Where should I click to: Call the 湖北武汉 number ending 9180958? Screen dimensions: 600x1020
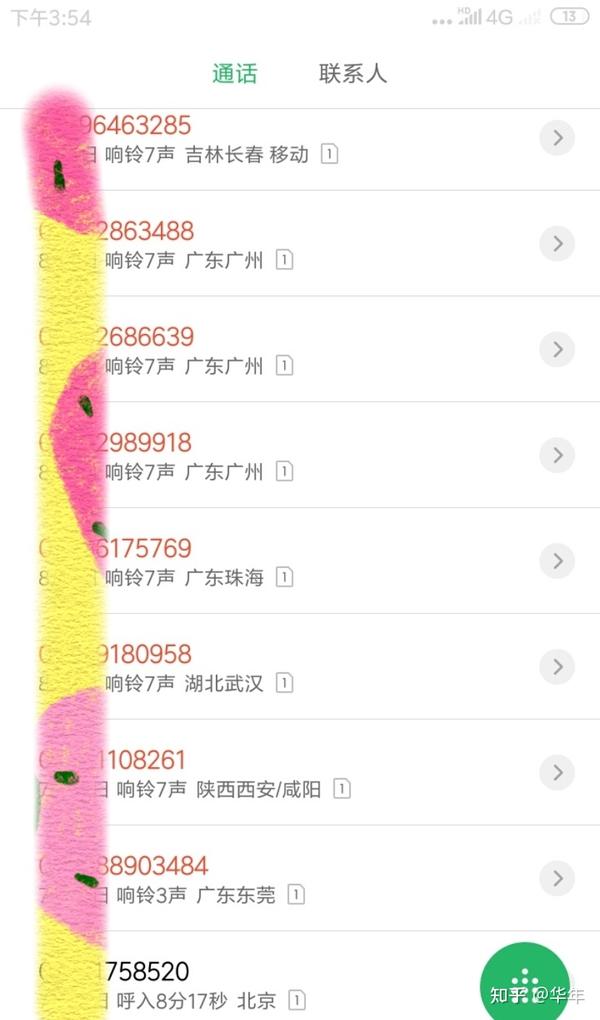[x=250, y=667]
